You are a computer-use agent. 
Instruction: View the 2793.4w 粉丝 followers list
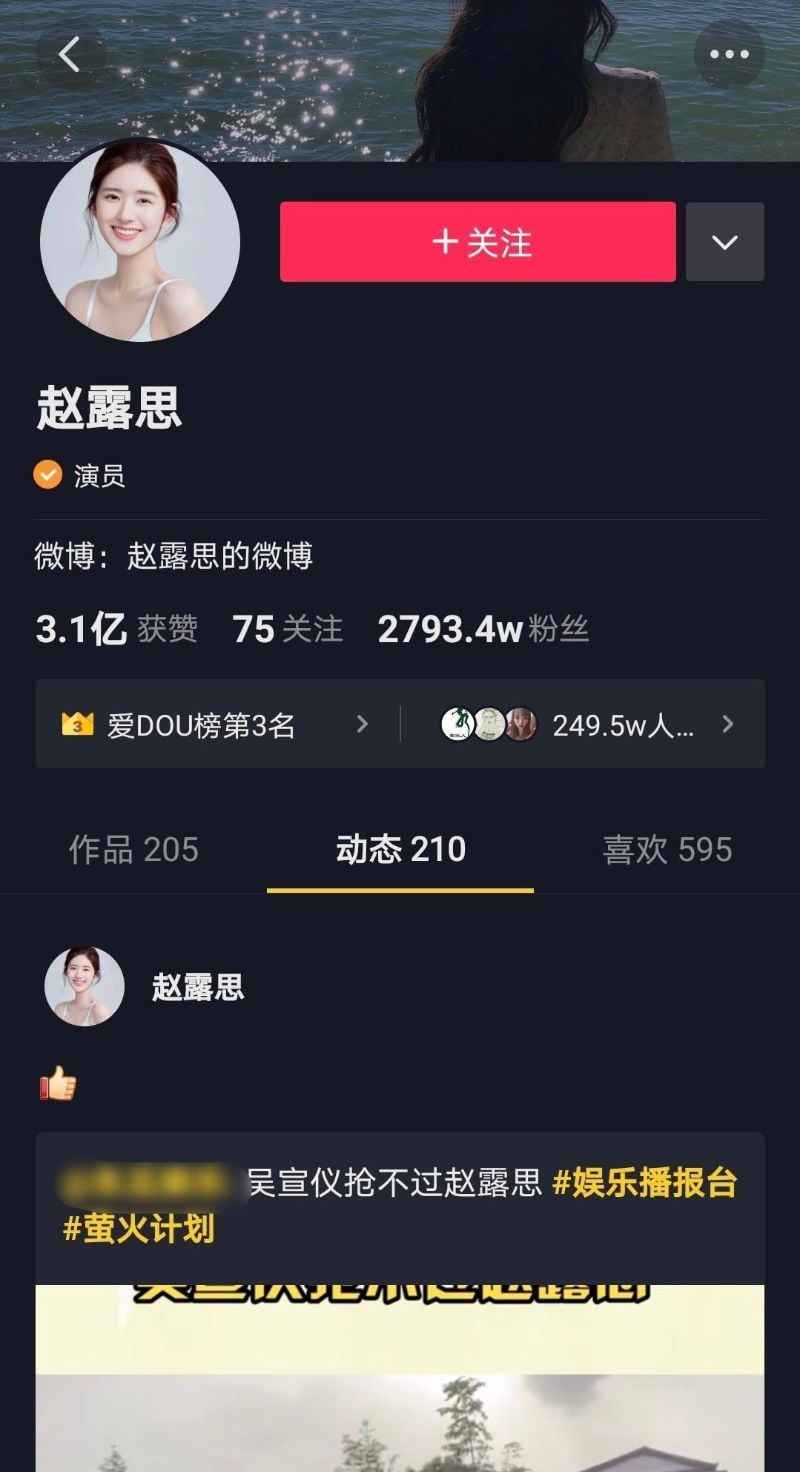tap(483, 629)
